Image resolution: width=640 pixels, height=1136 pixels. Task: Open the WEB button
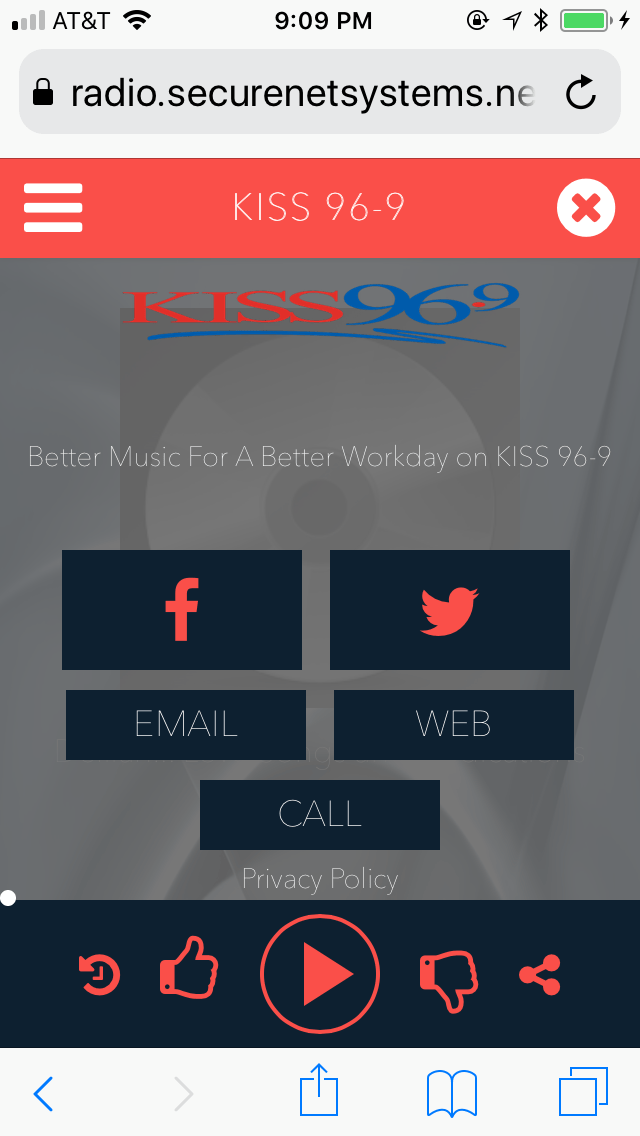(454, 724)
